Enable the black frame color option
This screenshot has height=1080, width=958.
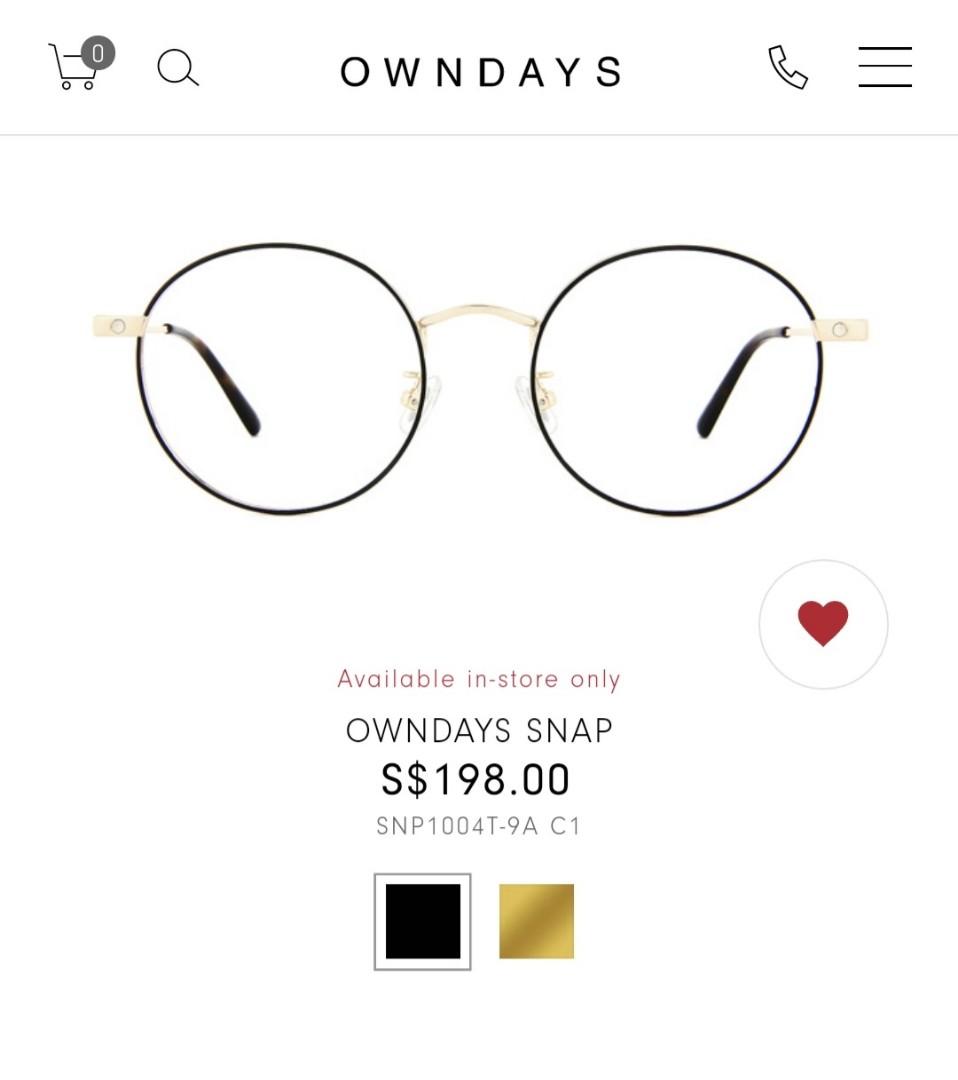(421, 921)
